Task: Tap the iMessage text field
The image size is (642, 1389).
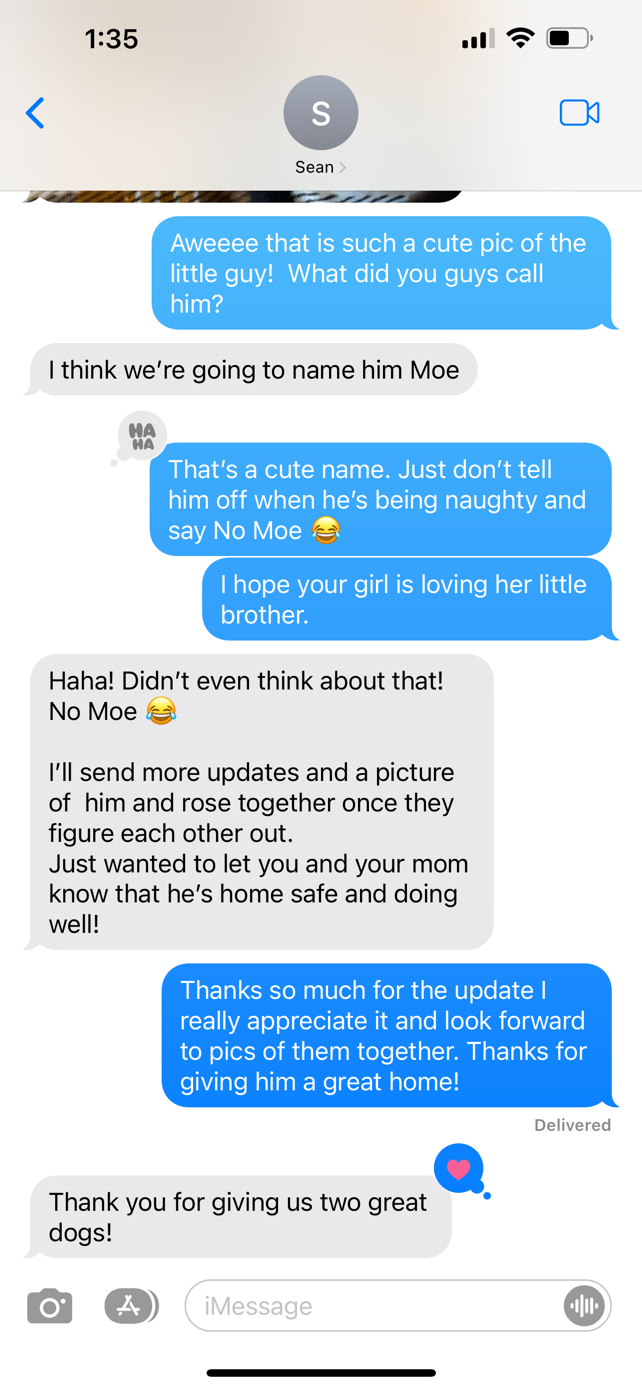Action: pos(370,1306)
